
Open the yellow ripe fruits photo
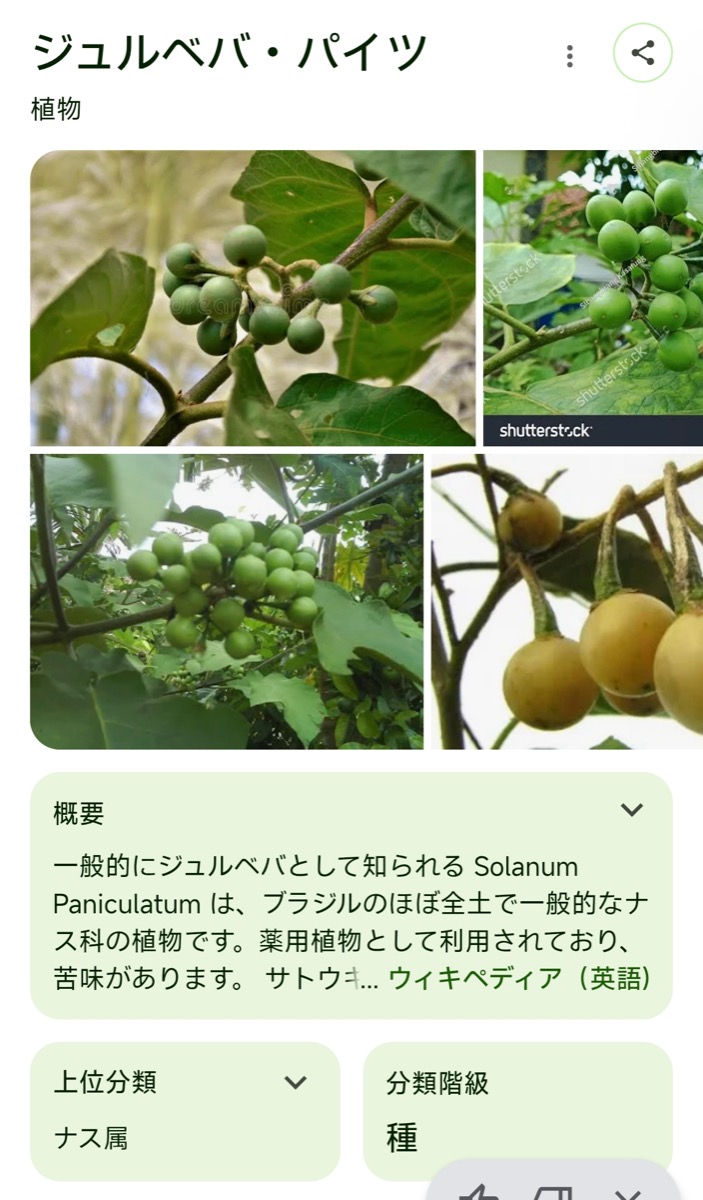tap(567, 602)
